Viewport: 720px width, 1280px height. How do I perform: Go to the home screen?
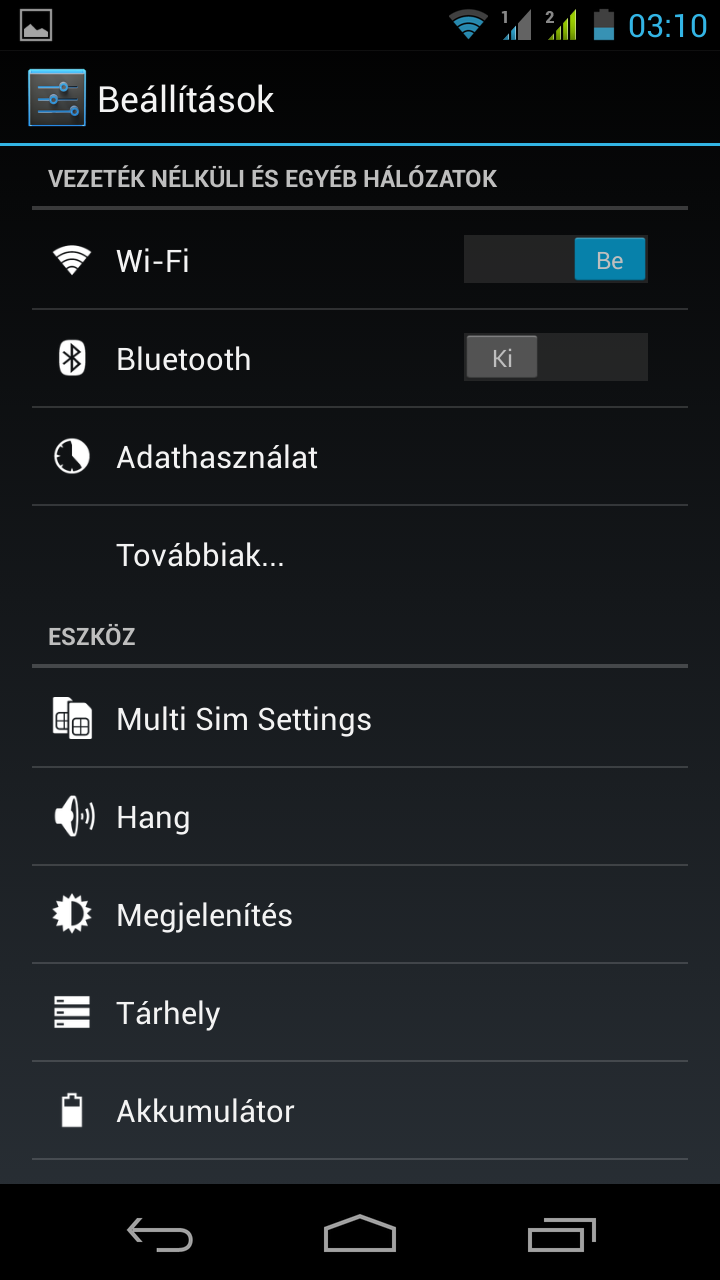point(360,1235)
